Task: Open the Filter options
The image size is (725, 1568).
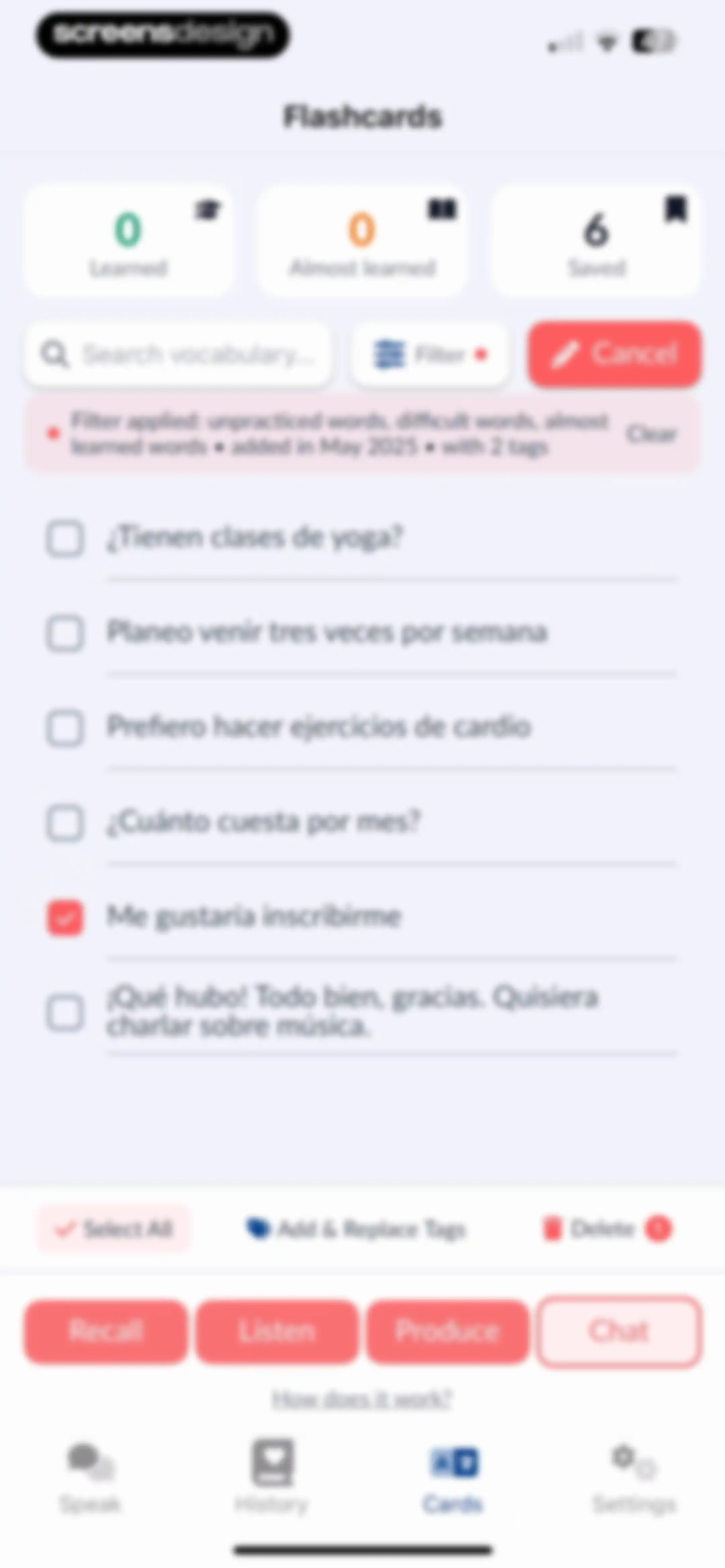Action: [430, 354]
